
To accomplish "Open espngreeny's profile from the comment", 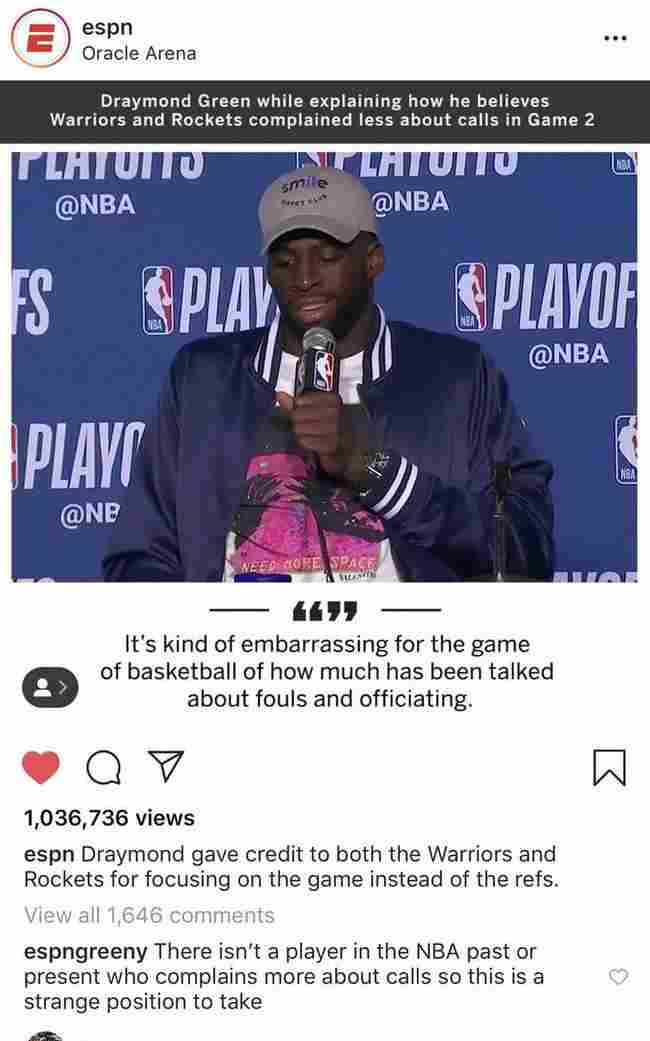I will coord(85,951).
